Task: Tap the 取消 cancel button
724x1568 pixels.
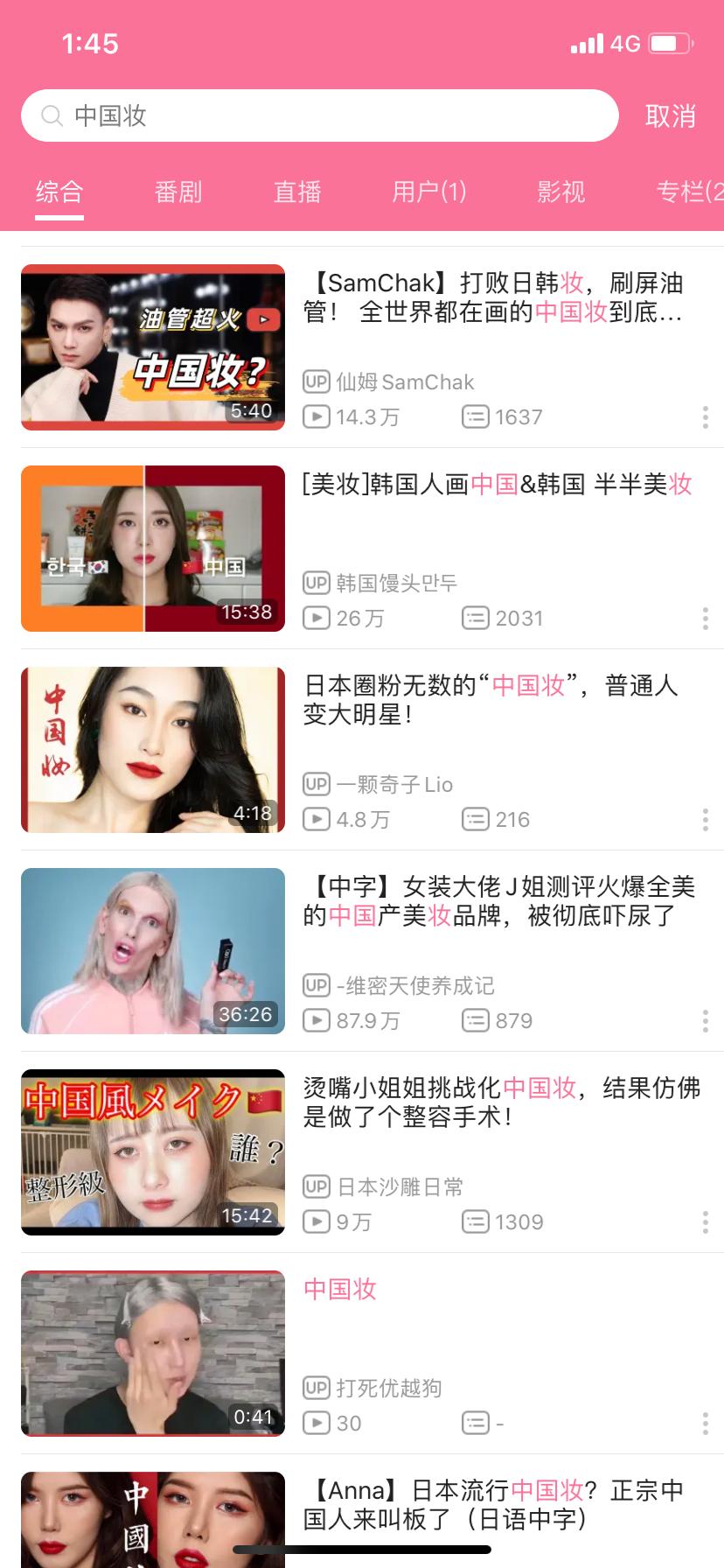Action: pos(670,115)
